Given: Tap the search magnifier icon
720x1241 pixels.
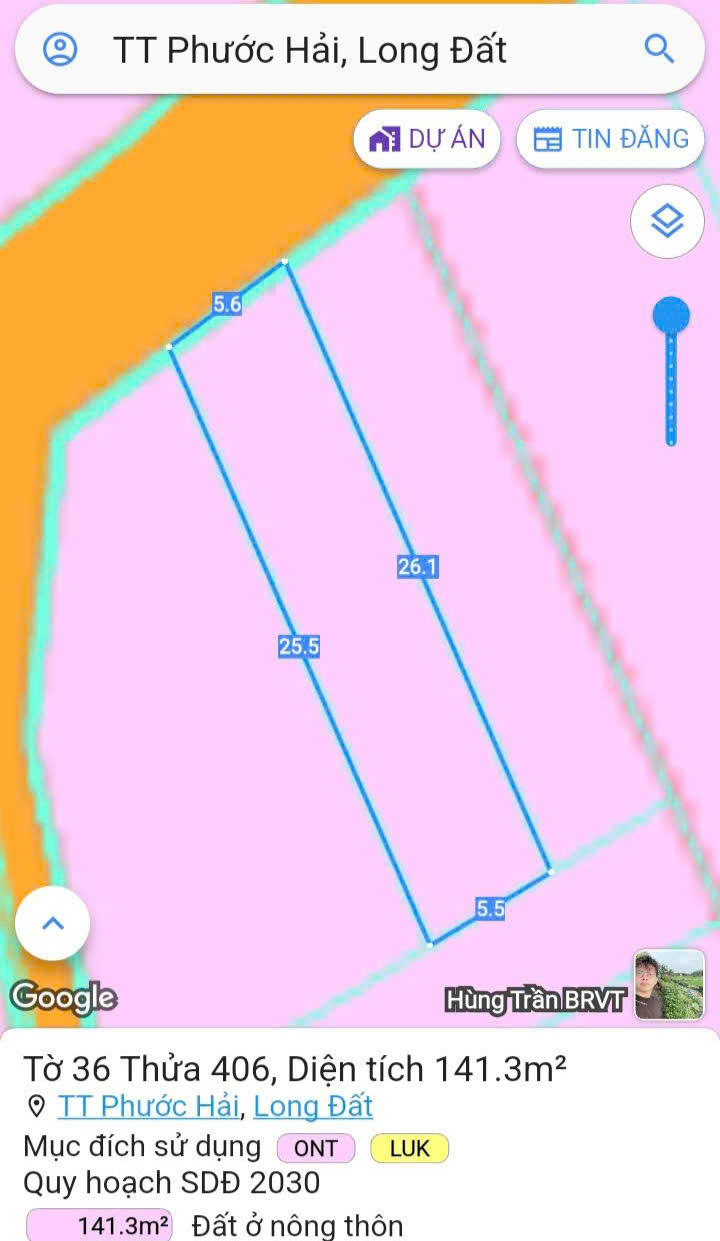Looking at the screenshot, I should [x=659, y=49].
